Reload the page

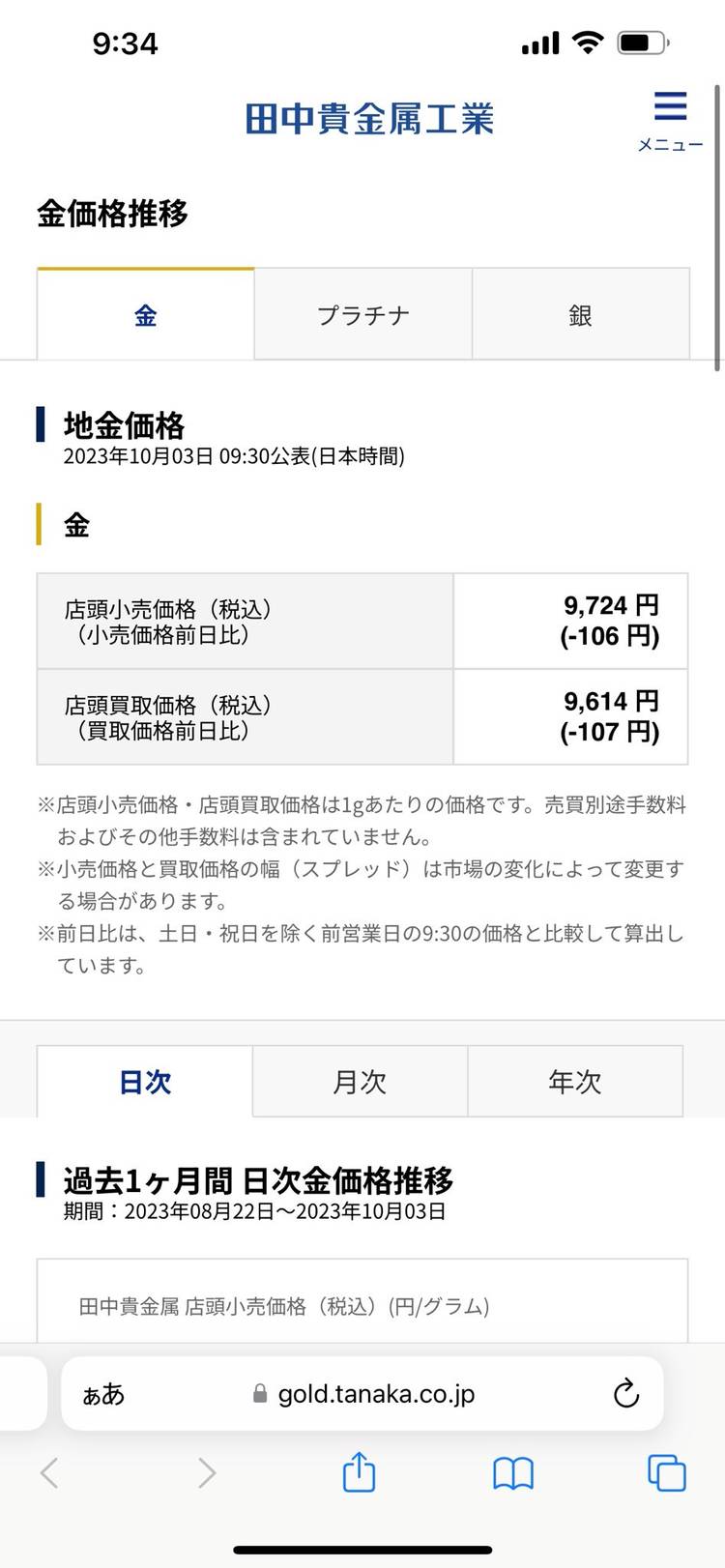tap(626, 1394)
